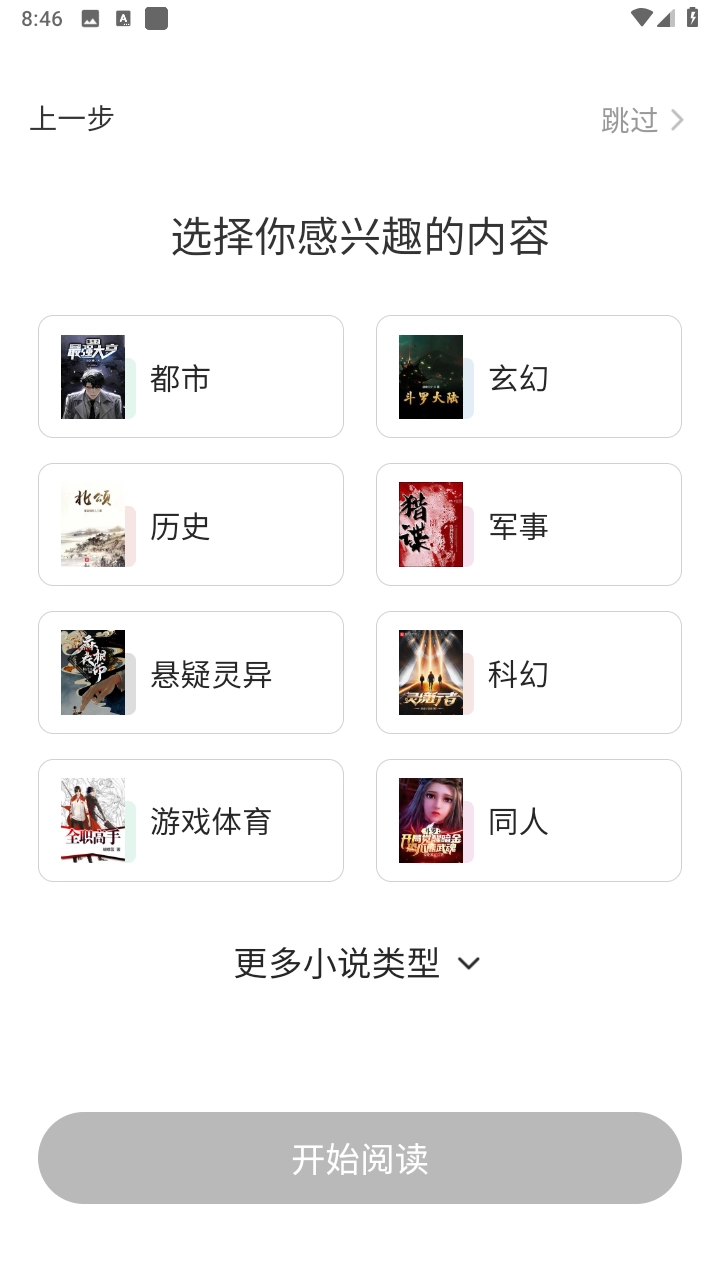Tap 上一步 to go back

[x=71, y=118]
